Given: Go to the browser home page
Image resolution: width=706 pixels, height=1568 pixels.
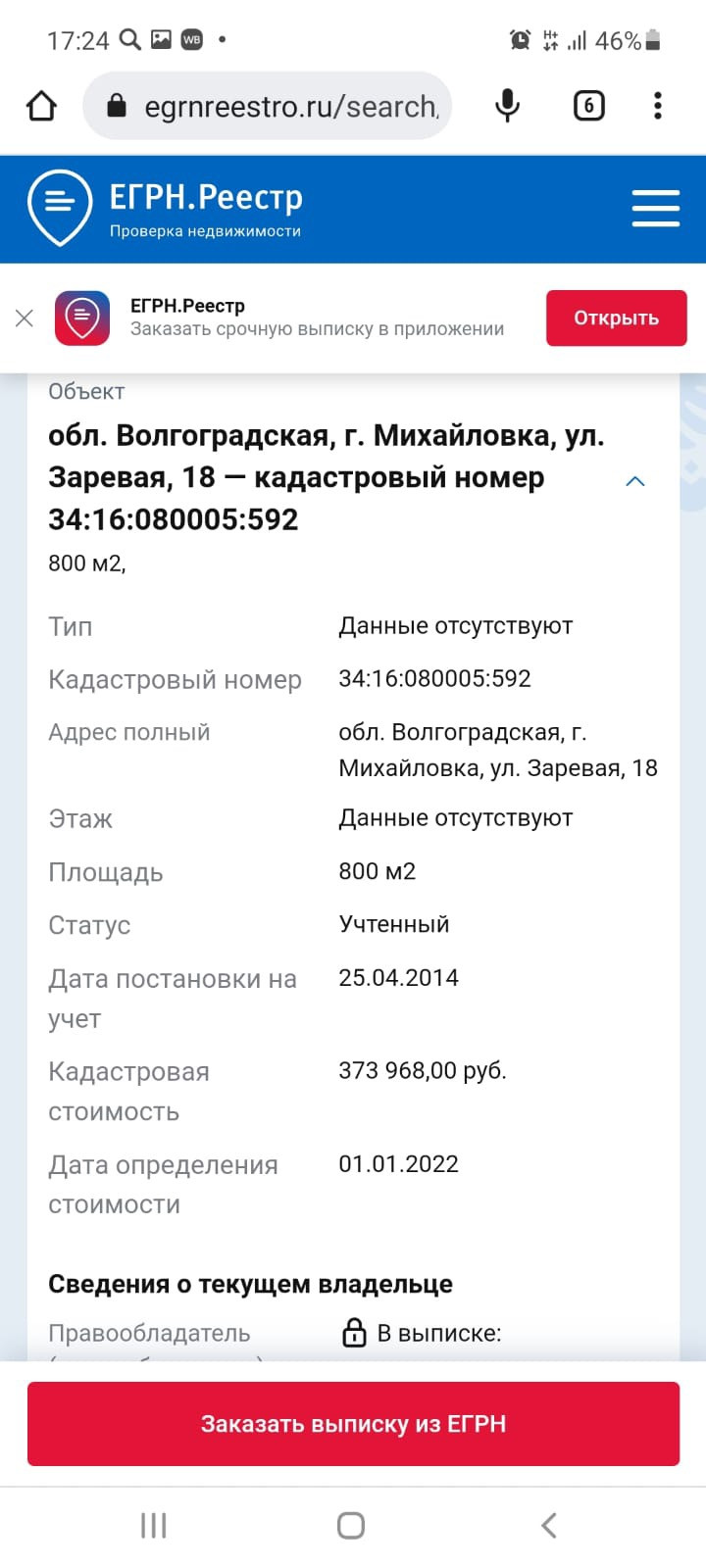Looking at the screenshot, I should click(41, 106).
